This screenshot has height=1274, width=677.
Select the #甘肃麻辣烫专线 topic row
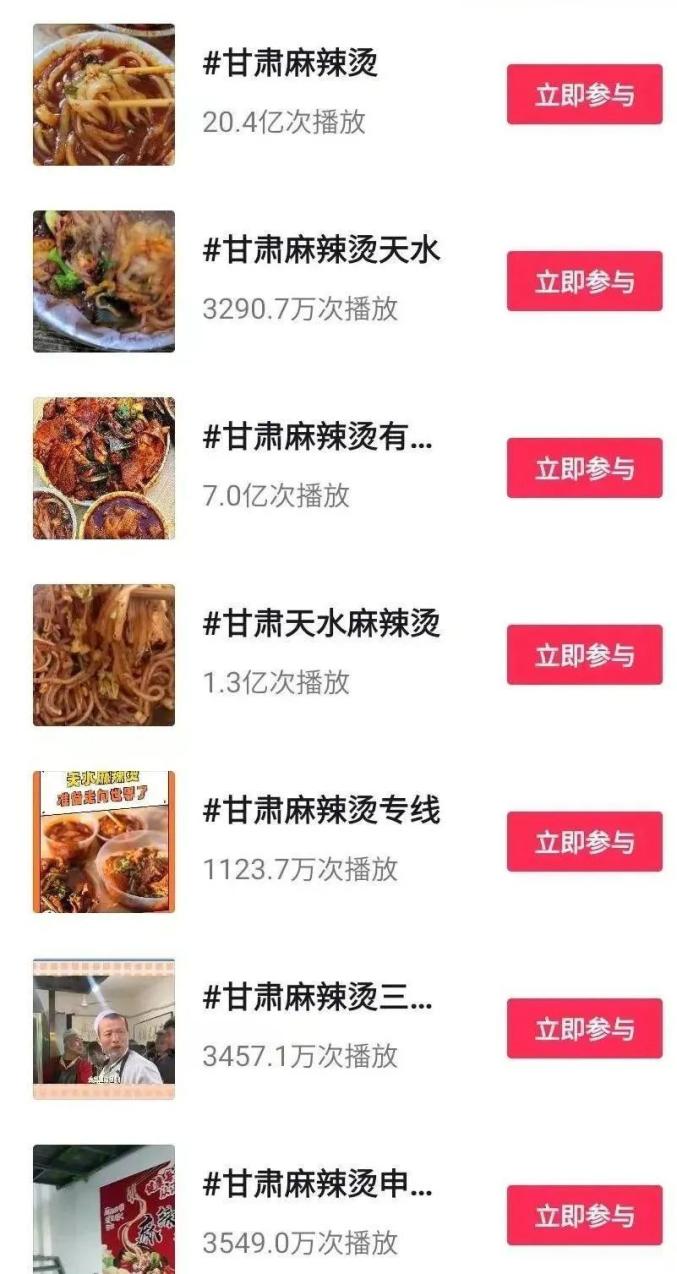[320, 812]
